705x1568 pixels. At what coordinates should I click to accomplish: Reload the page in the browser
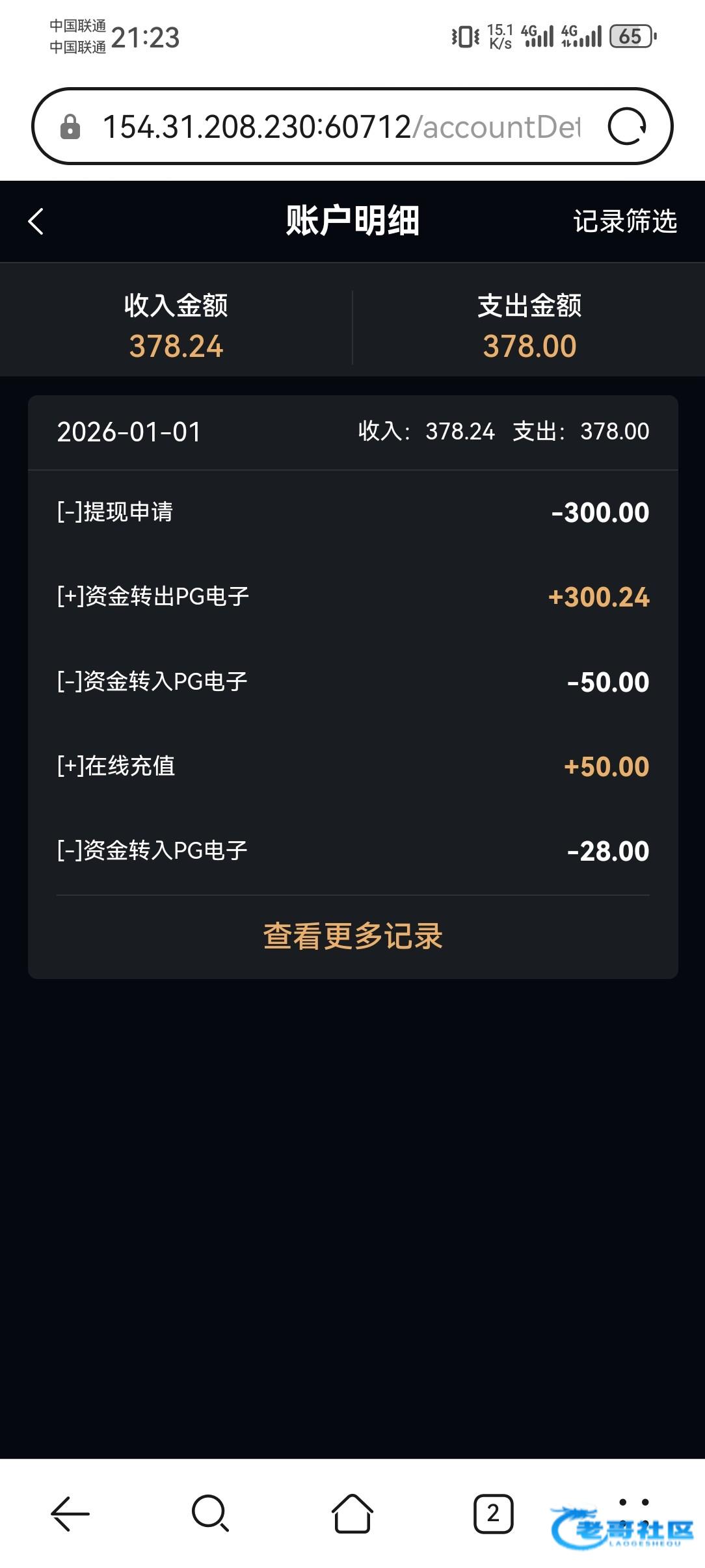point(626,126)
